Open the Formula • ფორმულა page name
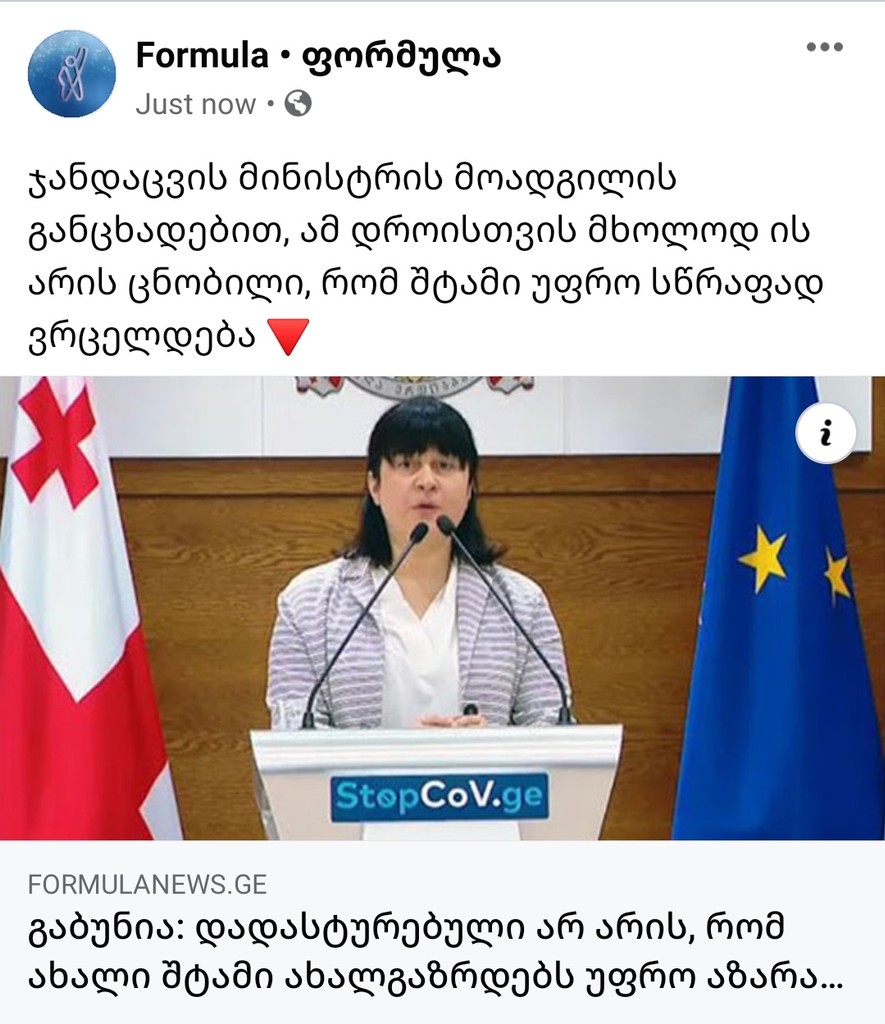The image size is (885, 1024). 317,57
